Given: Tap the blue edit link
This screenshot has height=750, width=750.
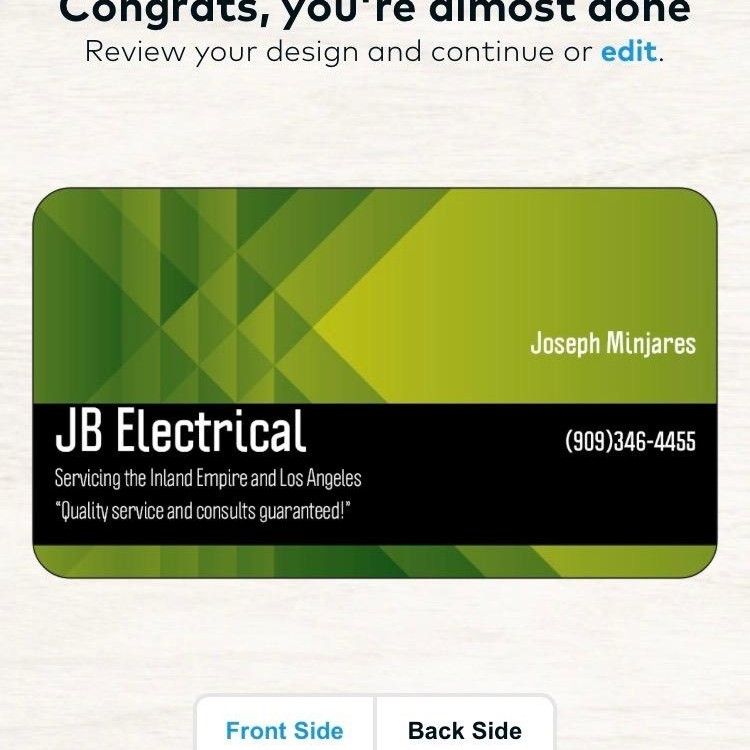Looking at the screenshot, I should [x=629, y=52].
